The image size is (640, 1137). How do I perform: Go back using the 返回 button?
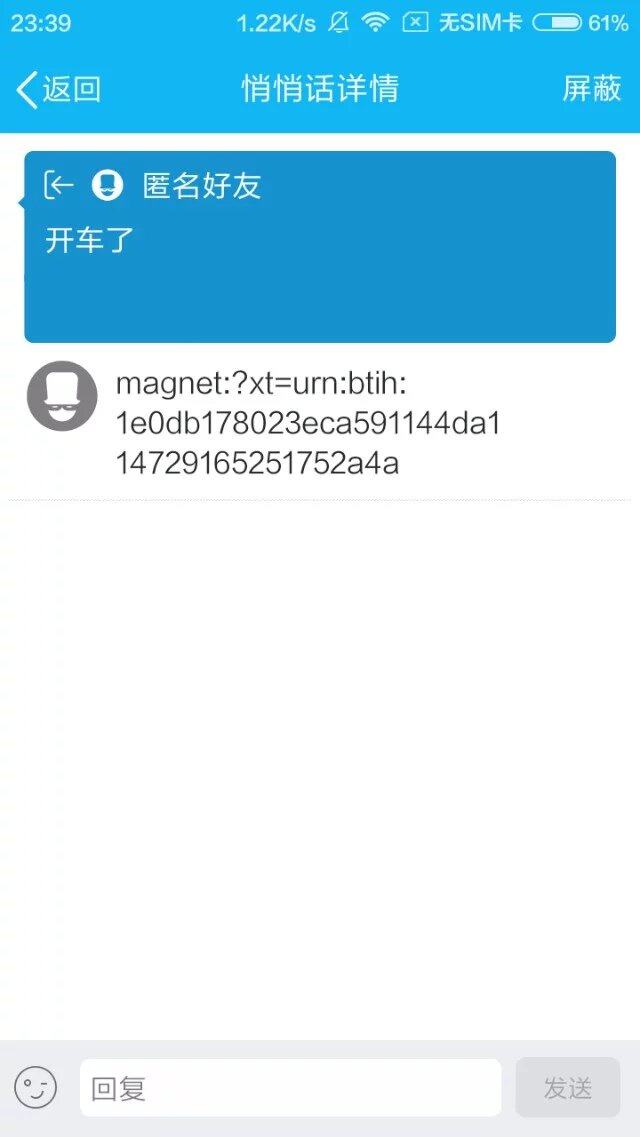58,89
